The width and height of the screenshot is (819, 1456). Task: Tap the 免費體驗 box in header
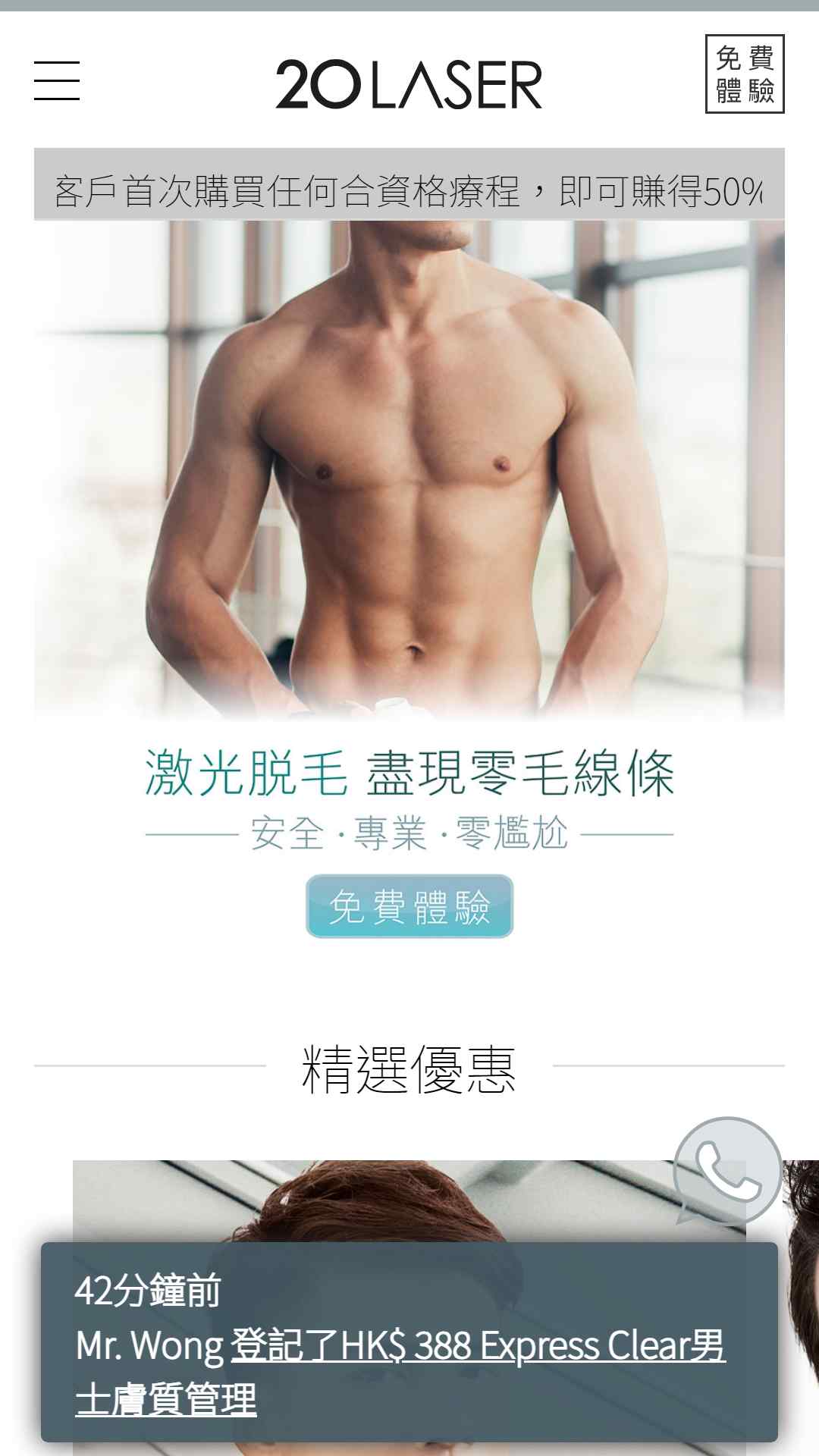pos(744,74)
